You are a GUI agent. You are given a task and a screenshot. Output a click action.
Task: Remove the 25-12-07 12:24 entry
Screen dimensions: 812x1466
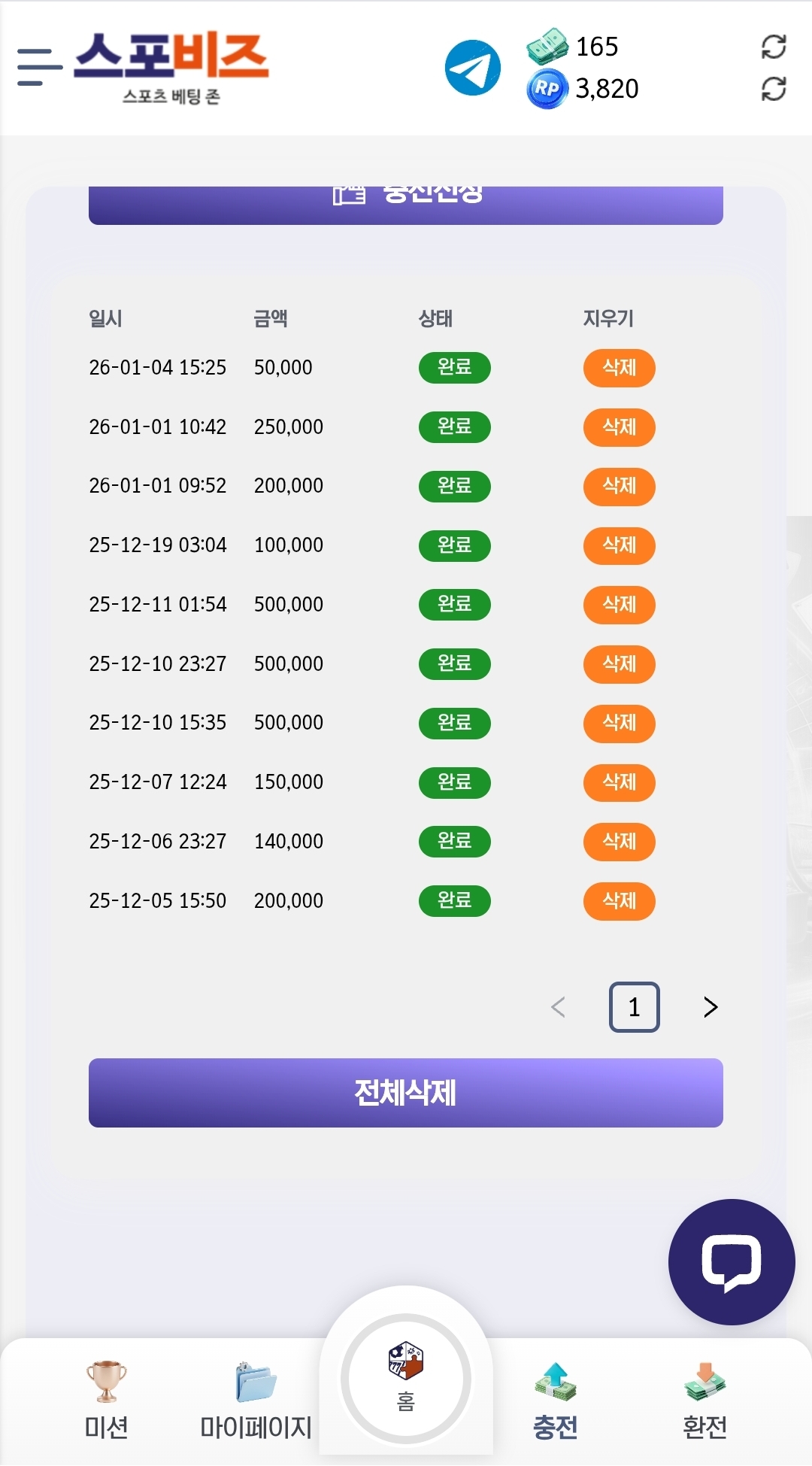tap(619, 782)
